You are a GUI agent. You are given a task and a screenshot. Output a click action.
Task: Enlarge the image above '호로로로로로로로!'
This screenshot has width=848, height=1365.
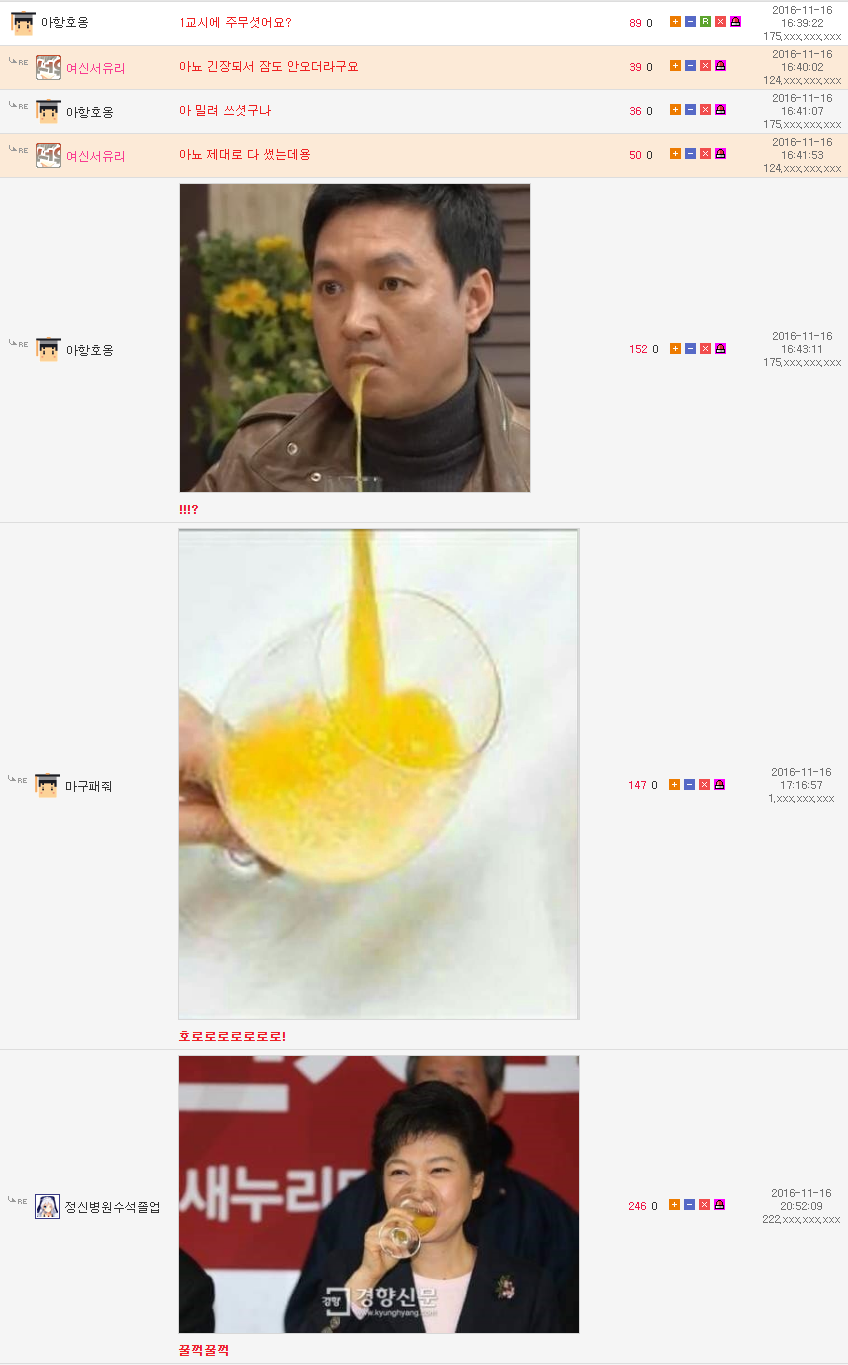378,773
